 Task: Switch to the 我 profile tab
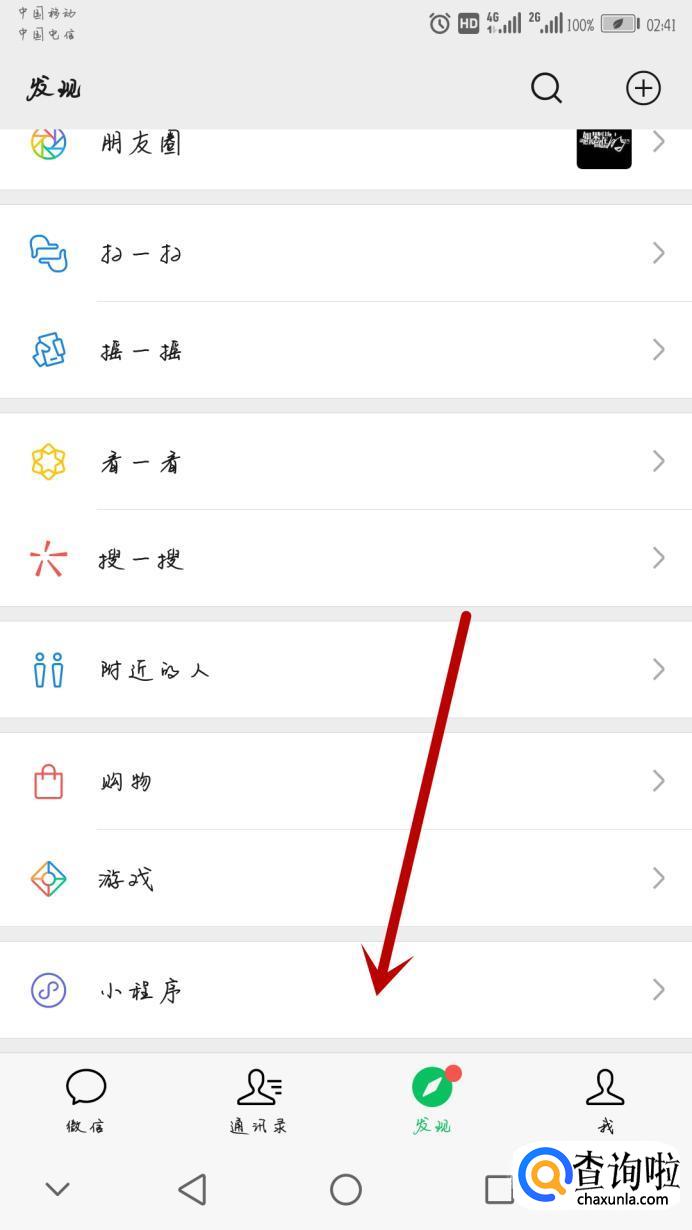tap(605, 1100)
